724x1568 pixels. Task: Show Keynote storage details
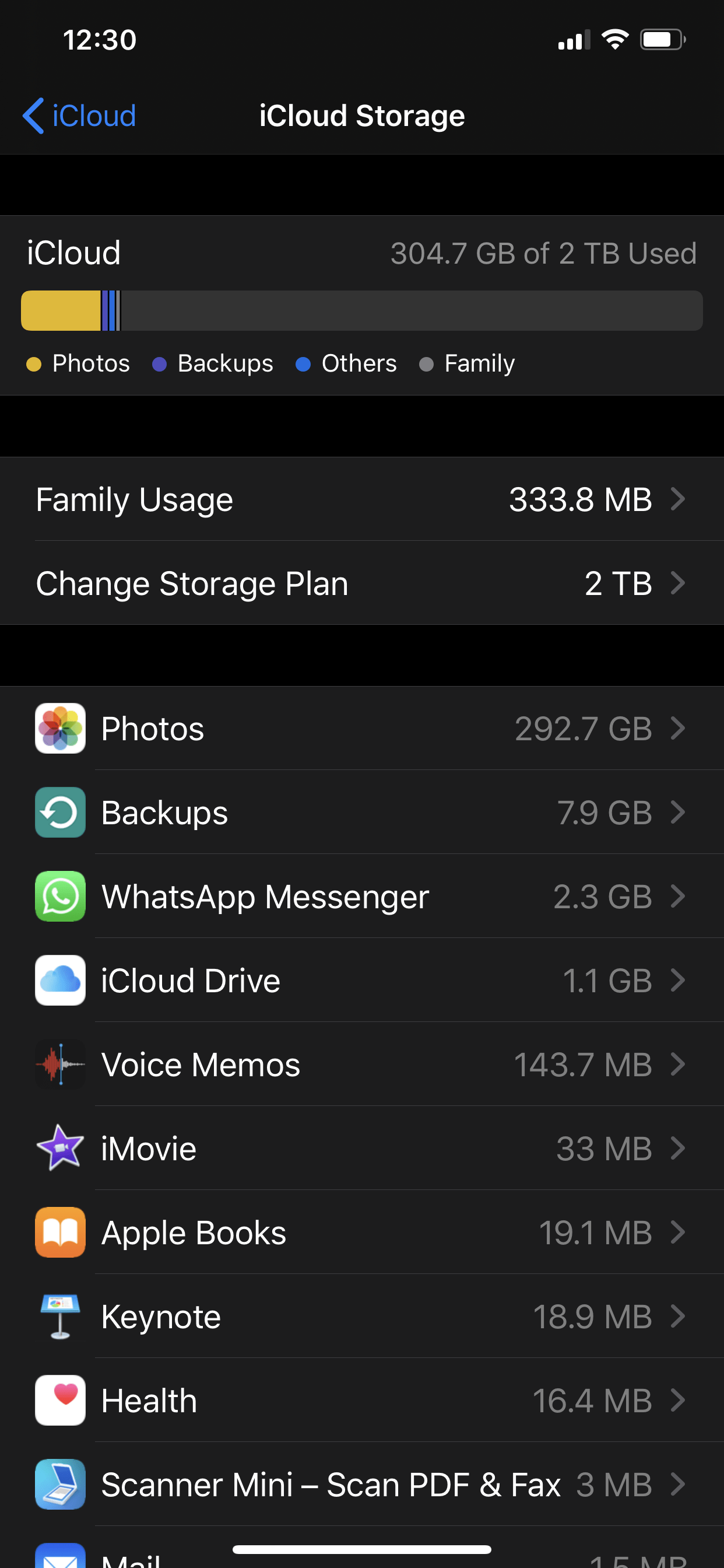pyautogui.click(x=362, y=1317)
